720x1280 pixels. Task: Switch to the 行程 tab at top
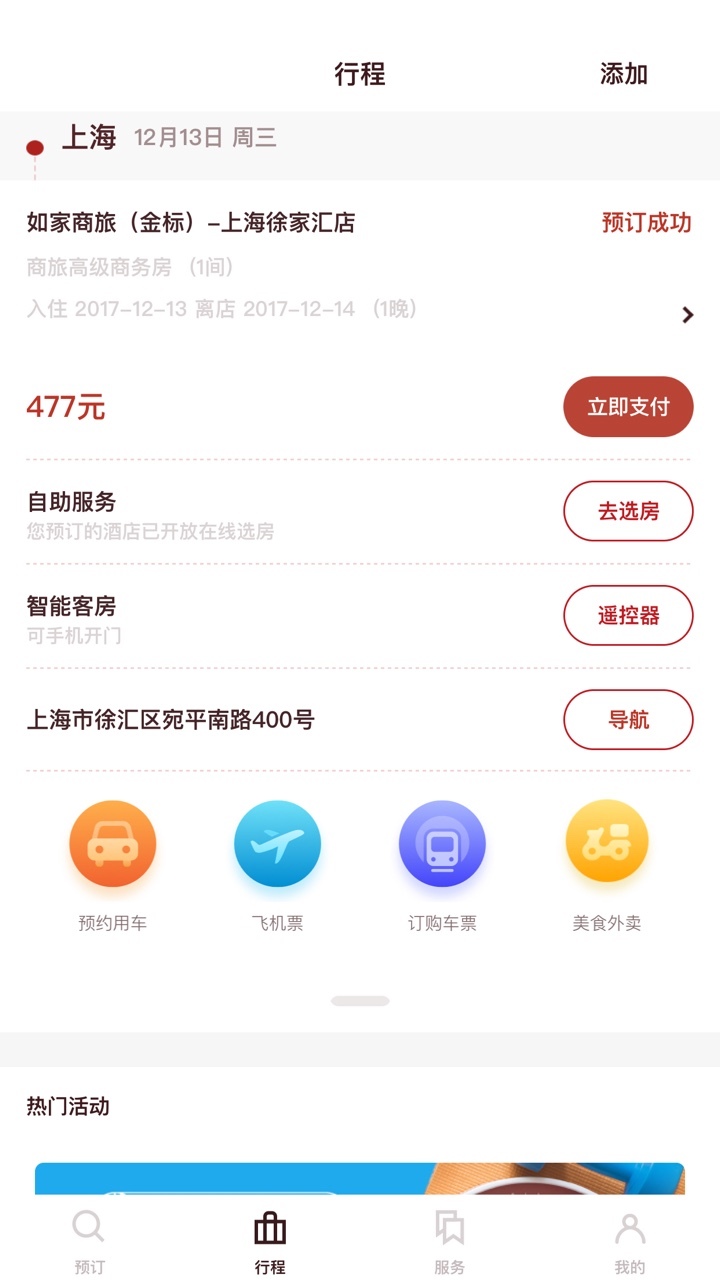pos(360,74)
